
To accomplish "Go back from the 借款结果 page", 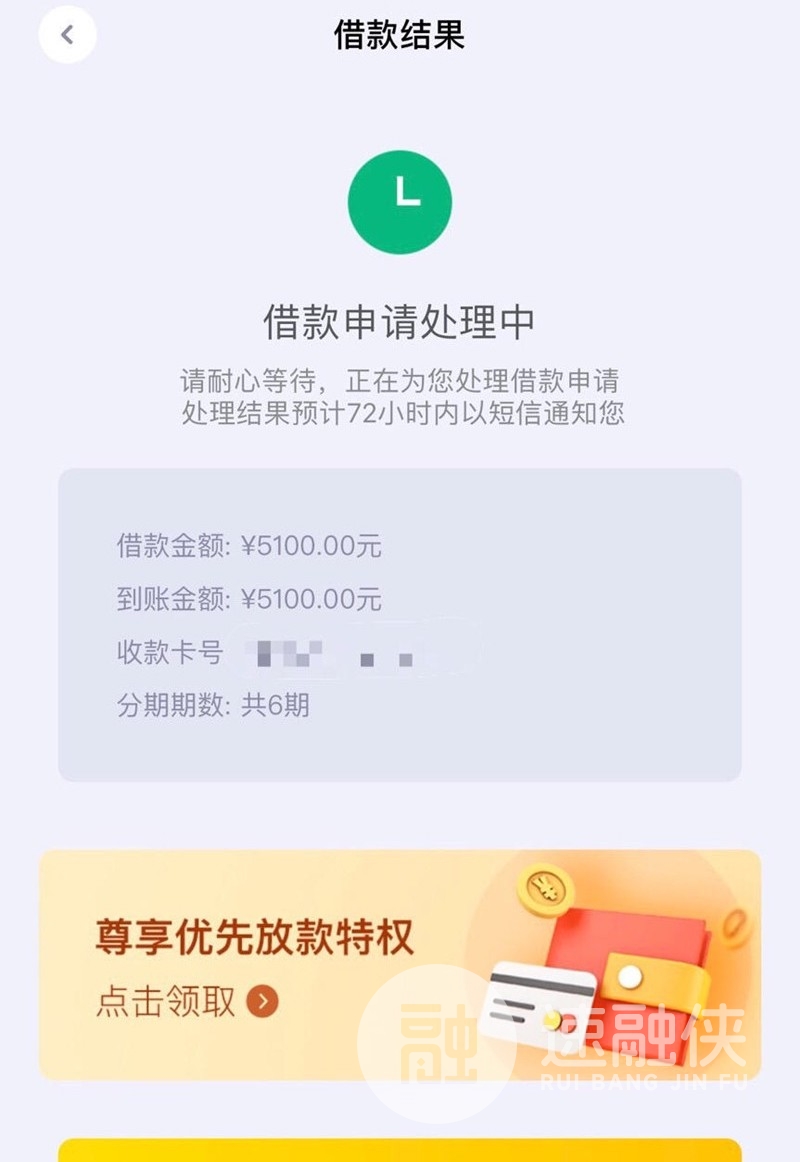I will (x=67, y=35).
